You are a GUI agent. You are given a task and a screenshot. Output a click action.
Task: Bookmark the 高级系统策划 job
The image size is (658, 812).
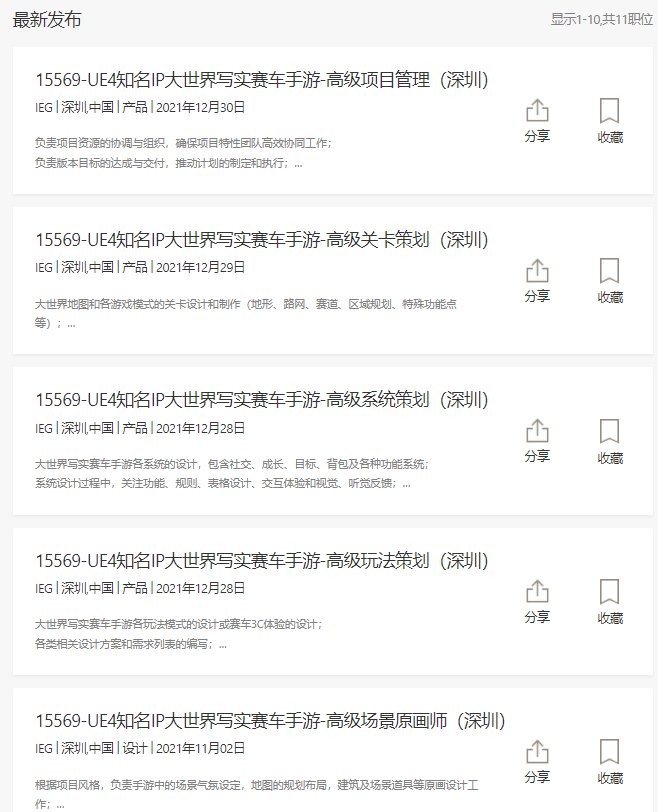pos(610,441)
